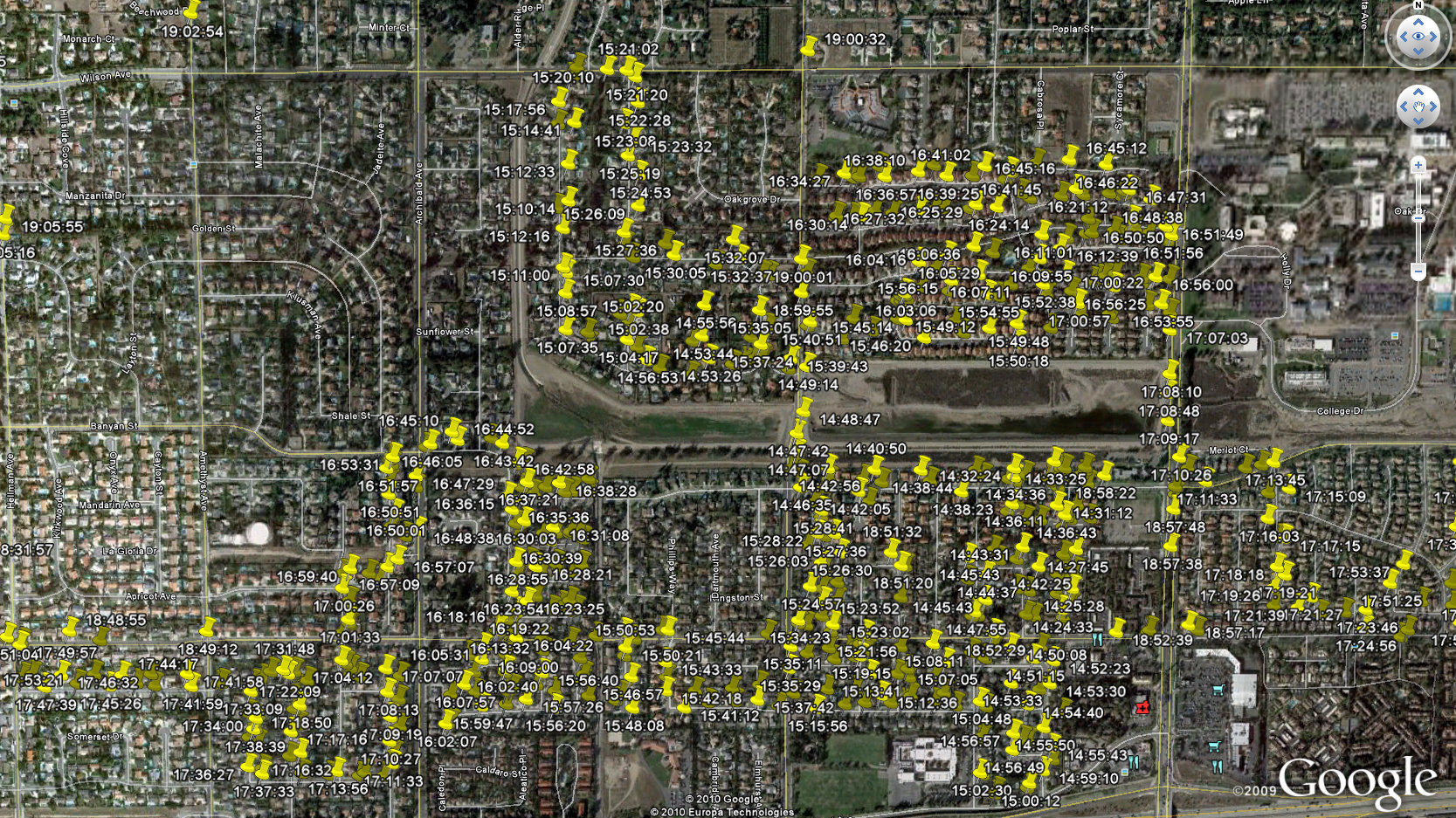
Task: Pan map down with move joystick arrow
Action: click(x=1418, y=122)
